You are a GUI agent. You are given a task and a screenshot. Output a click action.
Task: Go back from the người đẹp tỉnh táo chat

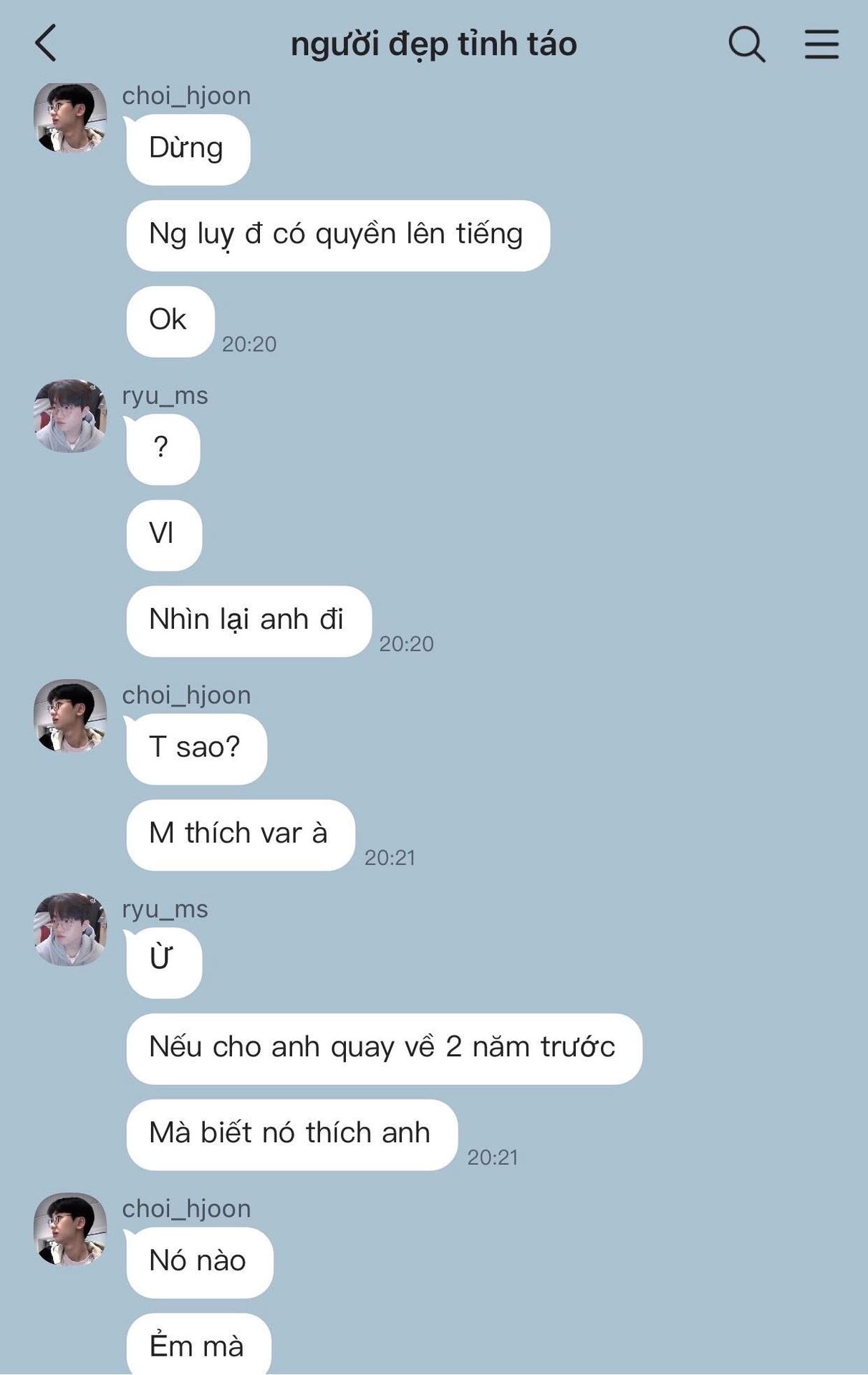coord(46,43)
